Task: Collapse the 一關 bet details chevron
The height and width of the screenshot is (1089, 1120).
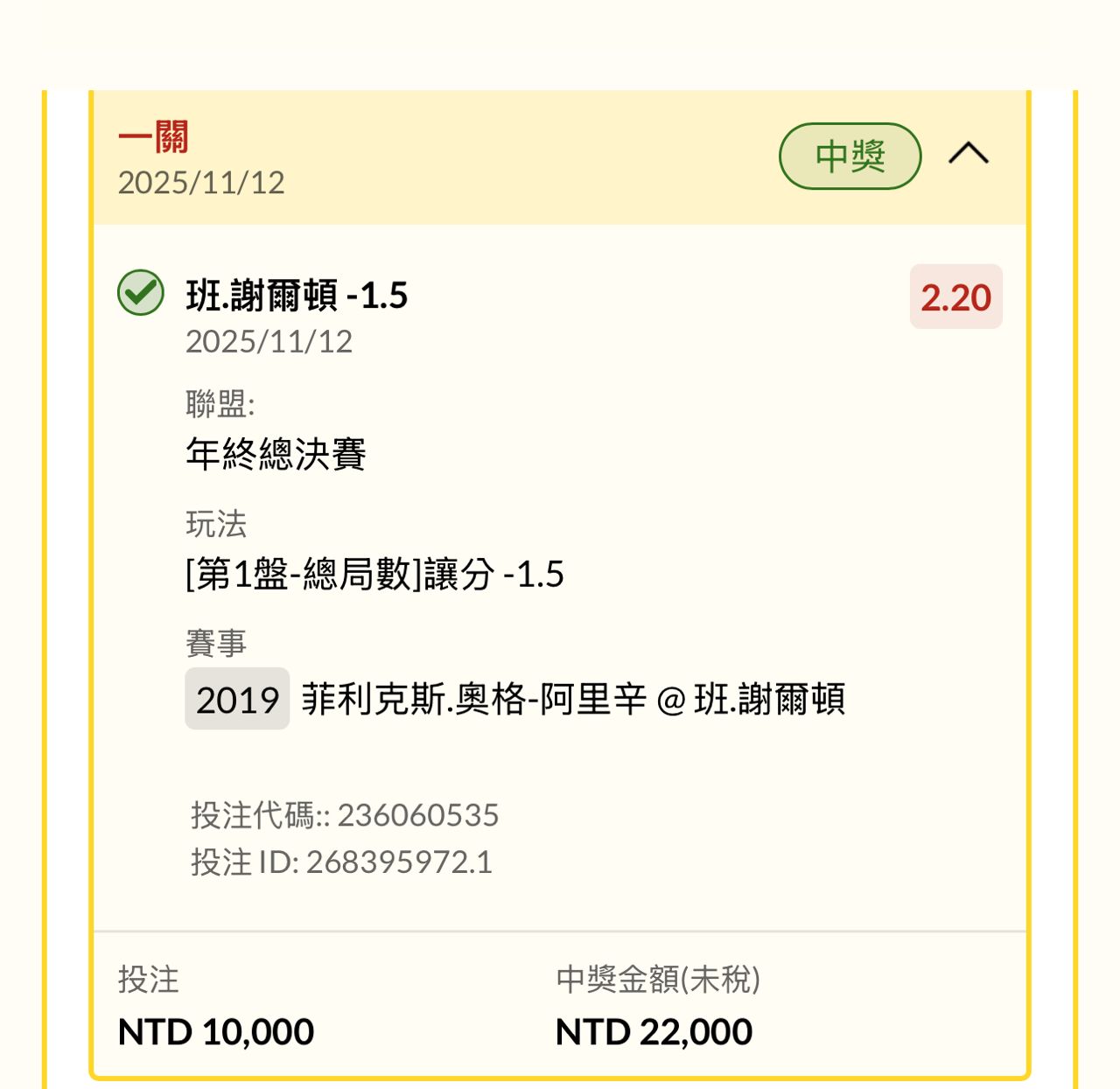Action: coord(969,155)
